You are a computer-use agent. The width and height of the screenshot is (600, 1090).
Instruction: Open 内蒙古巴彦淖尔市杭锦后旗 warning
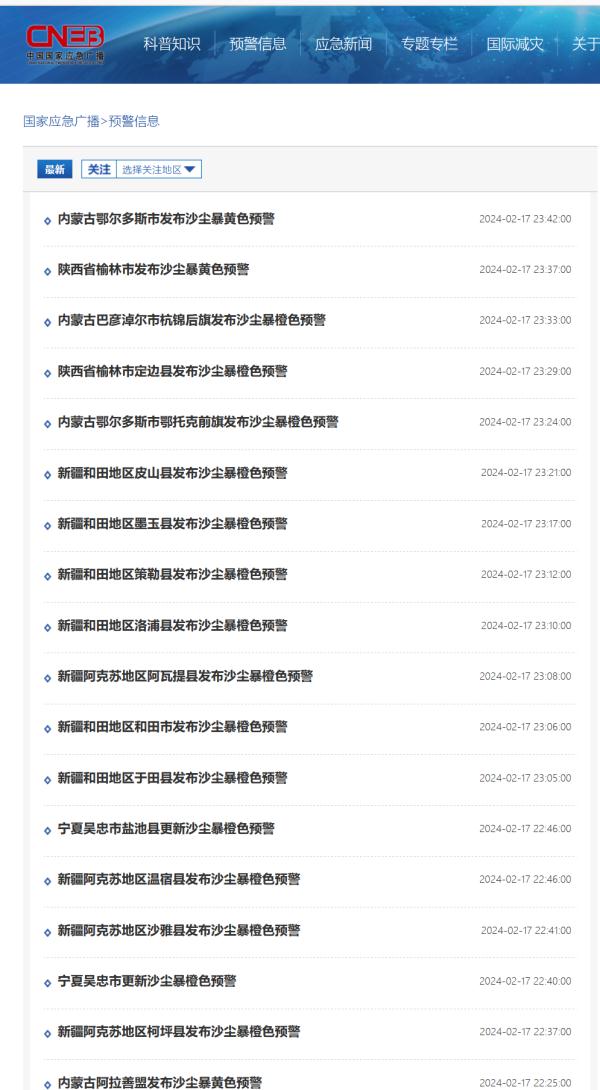coord(191,320)
